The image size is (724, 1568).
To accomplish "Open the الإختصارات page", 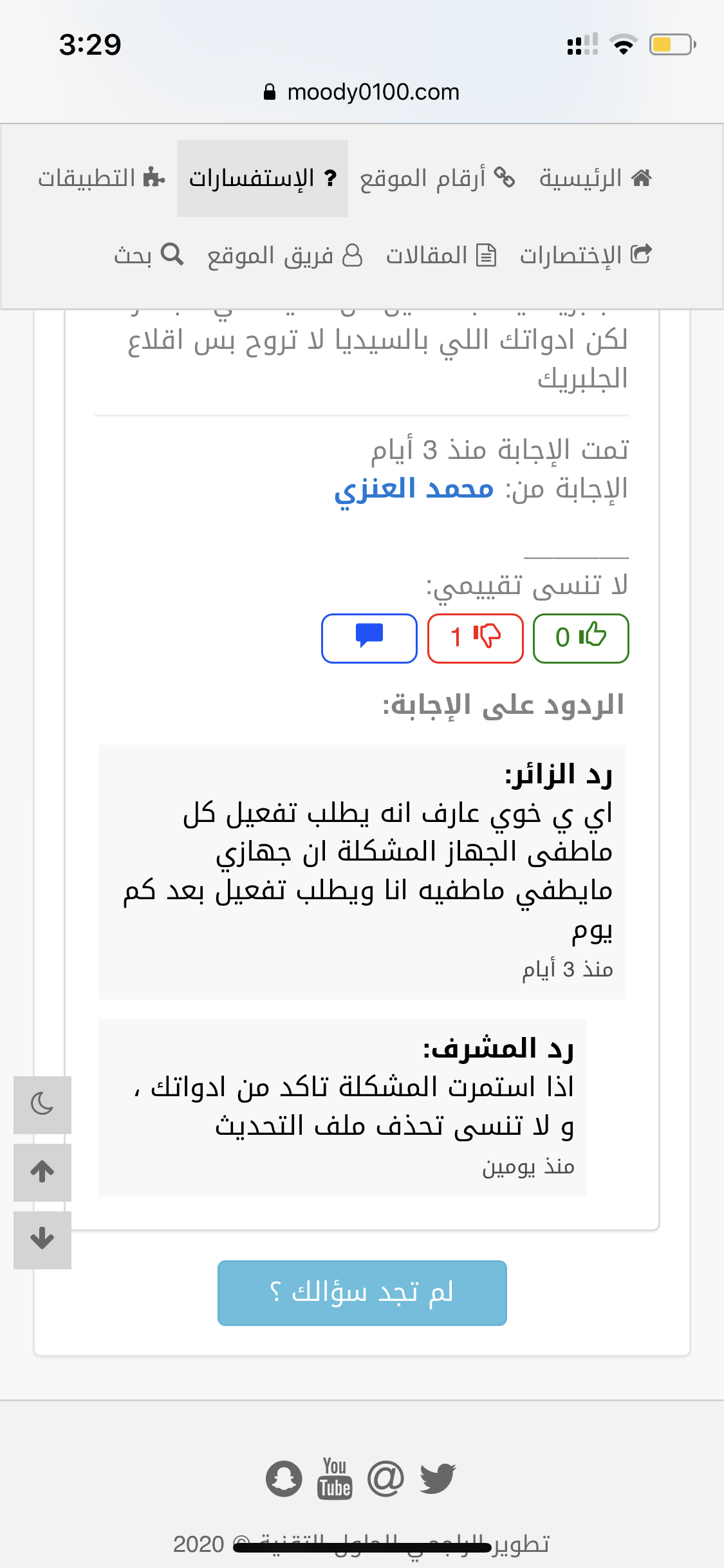I will tap(586, 256).
